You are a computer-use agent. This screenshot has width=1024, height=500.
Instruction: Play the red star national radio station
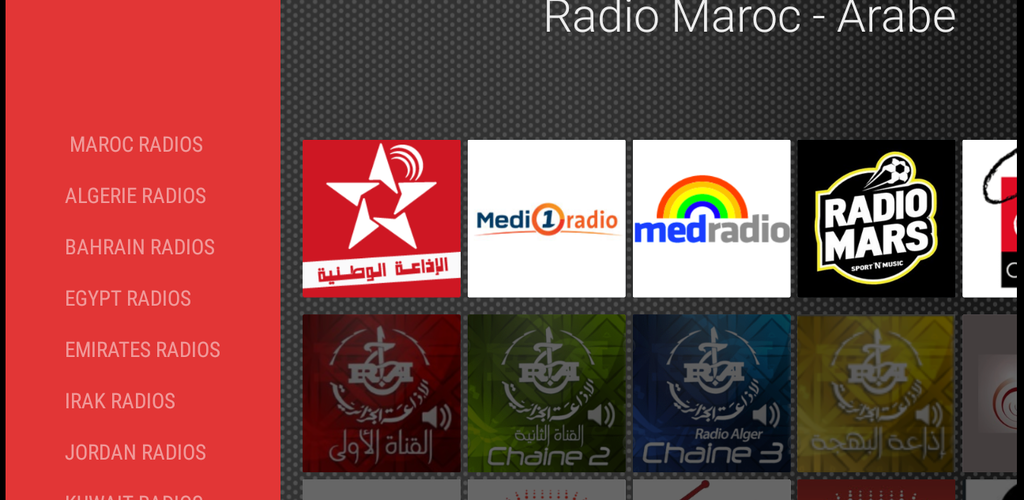pyautogui.click(x=382, y=218)
